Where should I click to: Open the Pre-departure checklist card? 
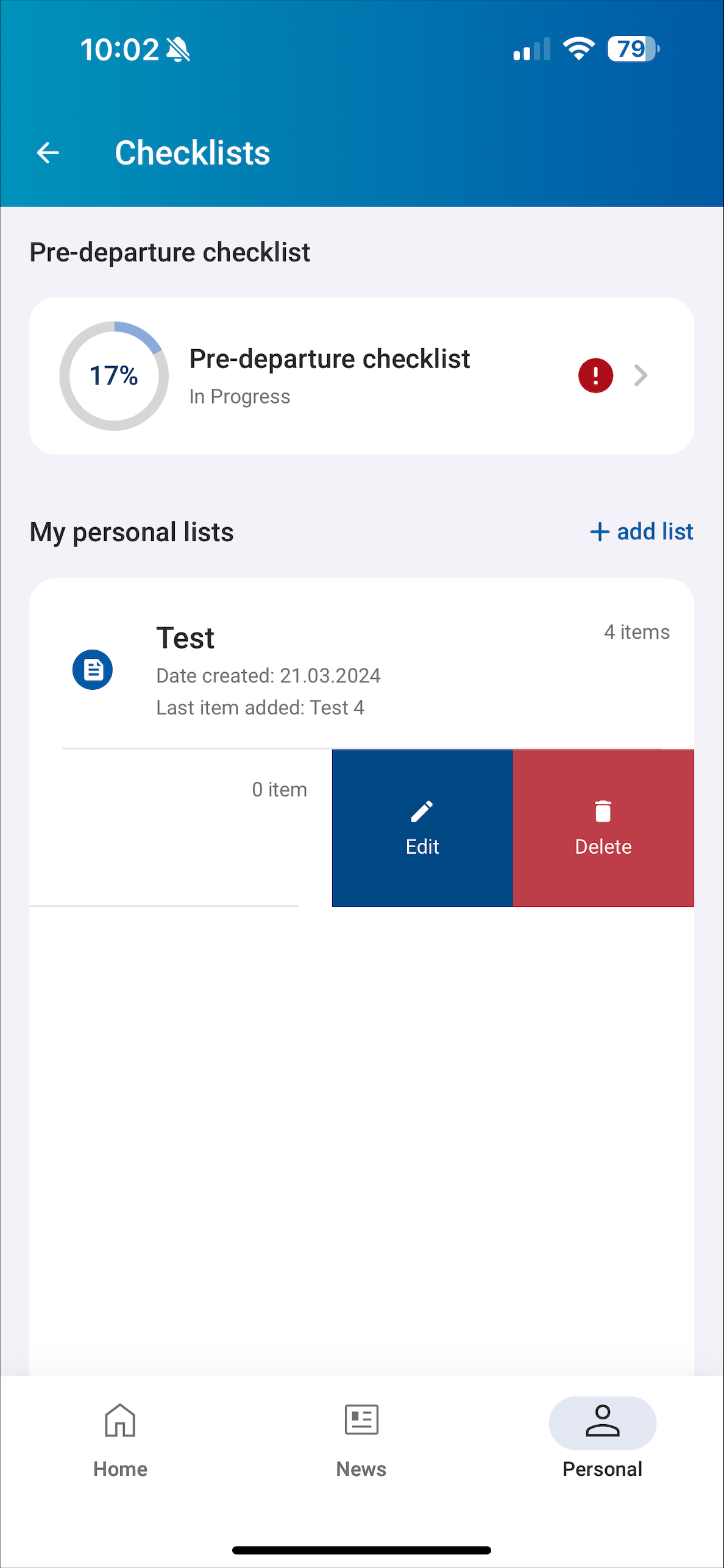pyautogui.click(x=361, y=375)
